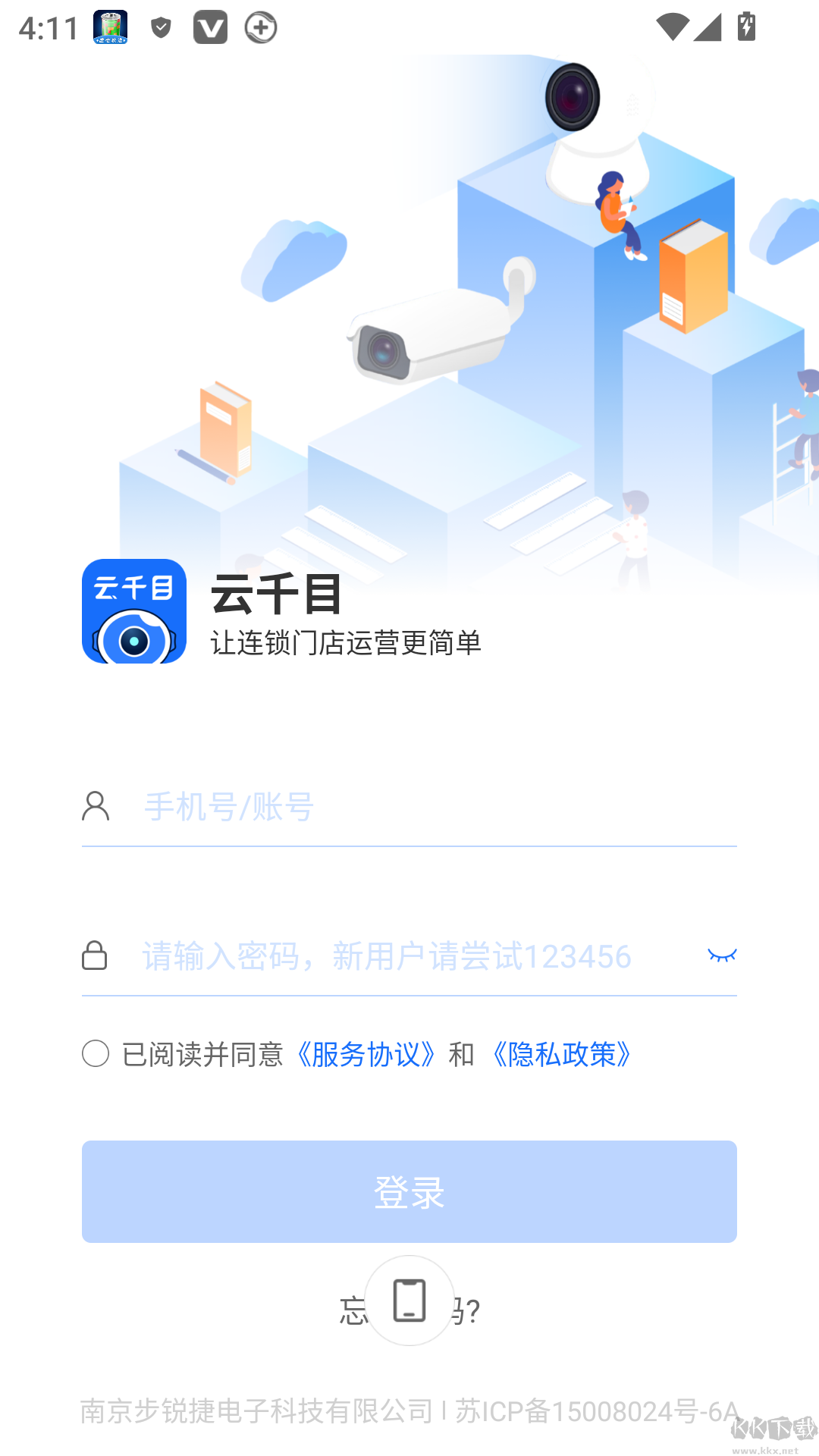
Task: Click the phone icon in forgot password area
Action: click(x=409, y=1302)
